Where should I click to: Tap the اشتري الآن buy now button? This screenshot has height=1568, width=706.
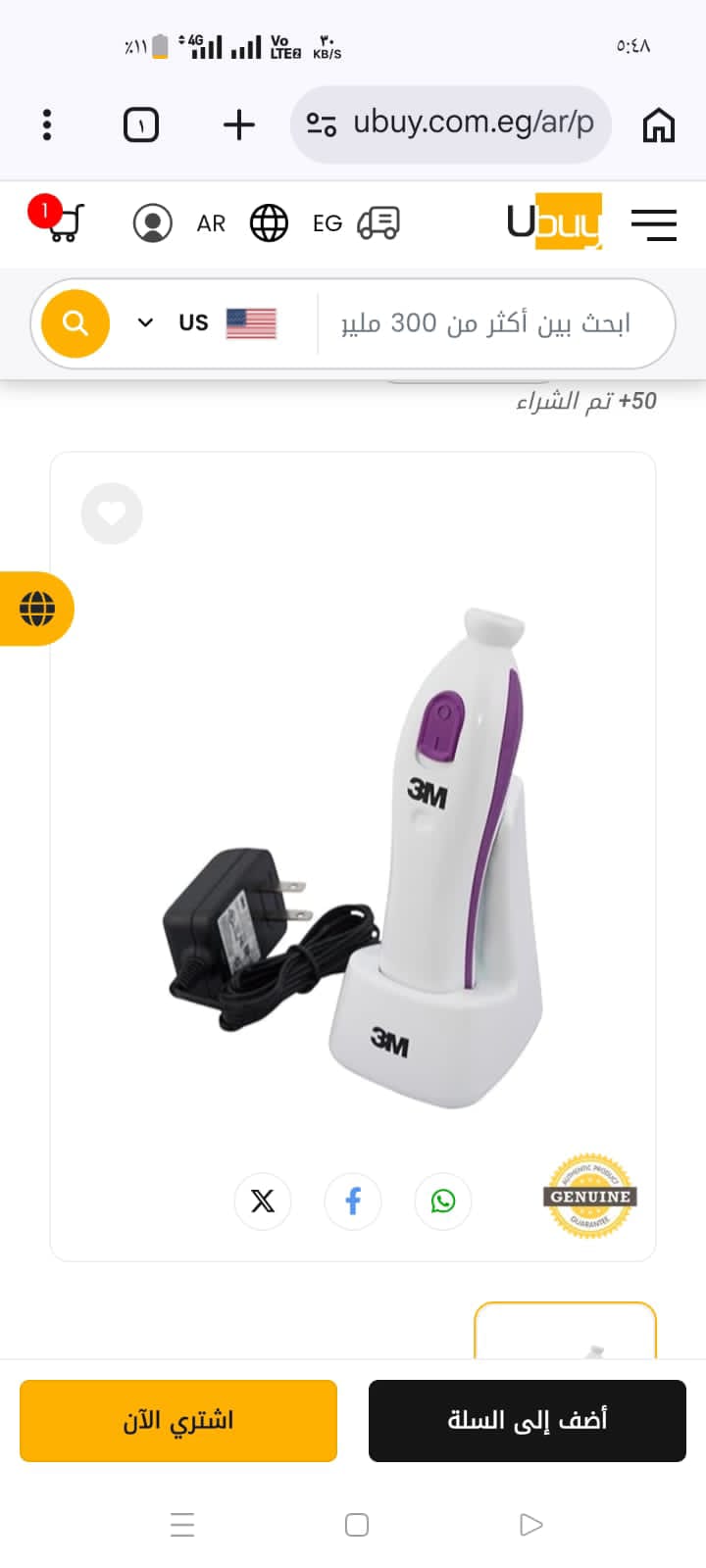click(x=178, y=1421)
